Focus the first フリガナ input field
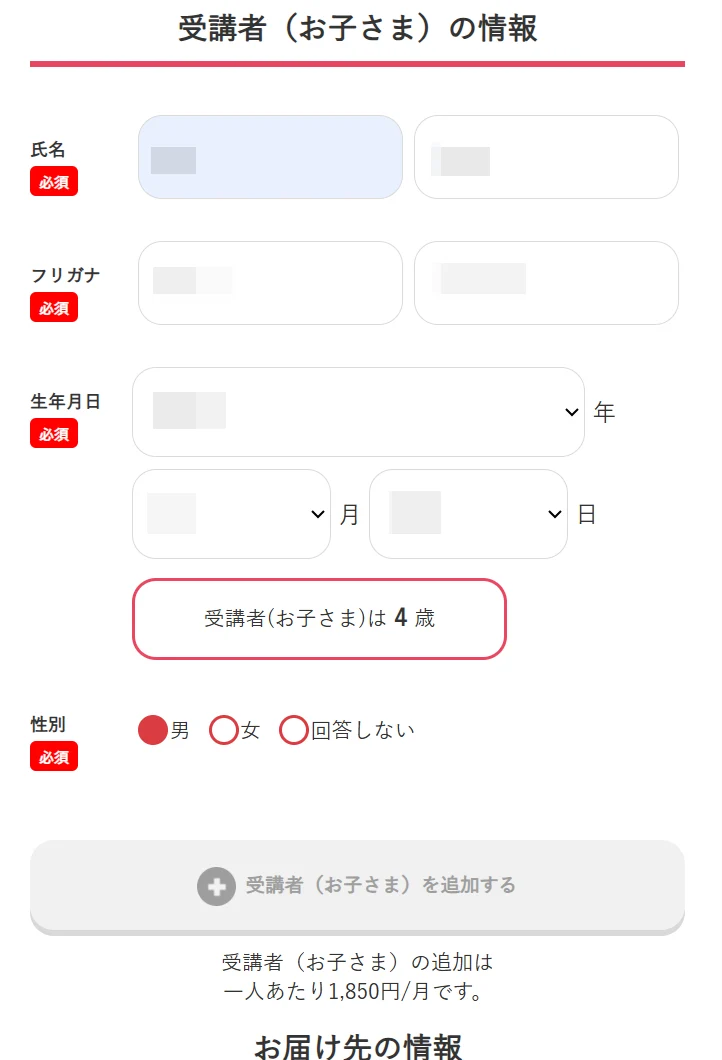The width and height of the screenshot is (722, 1060). [270, 283]
